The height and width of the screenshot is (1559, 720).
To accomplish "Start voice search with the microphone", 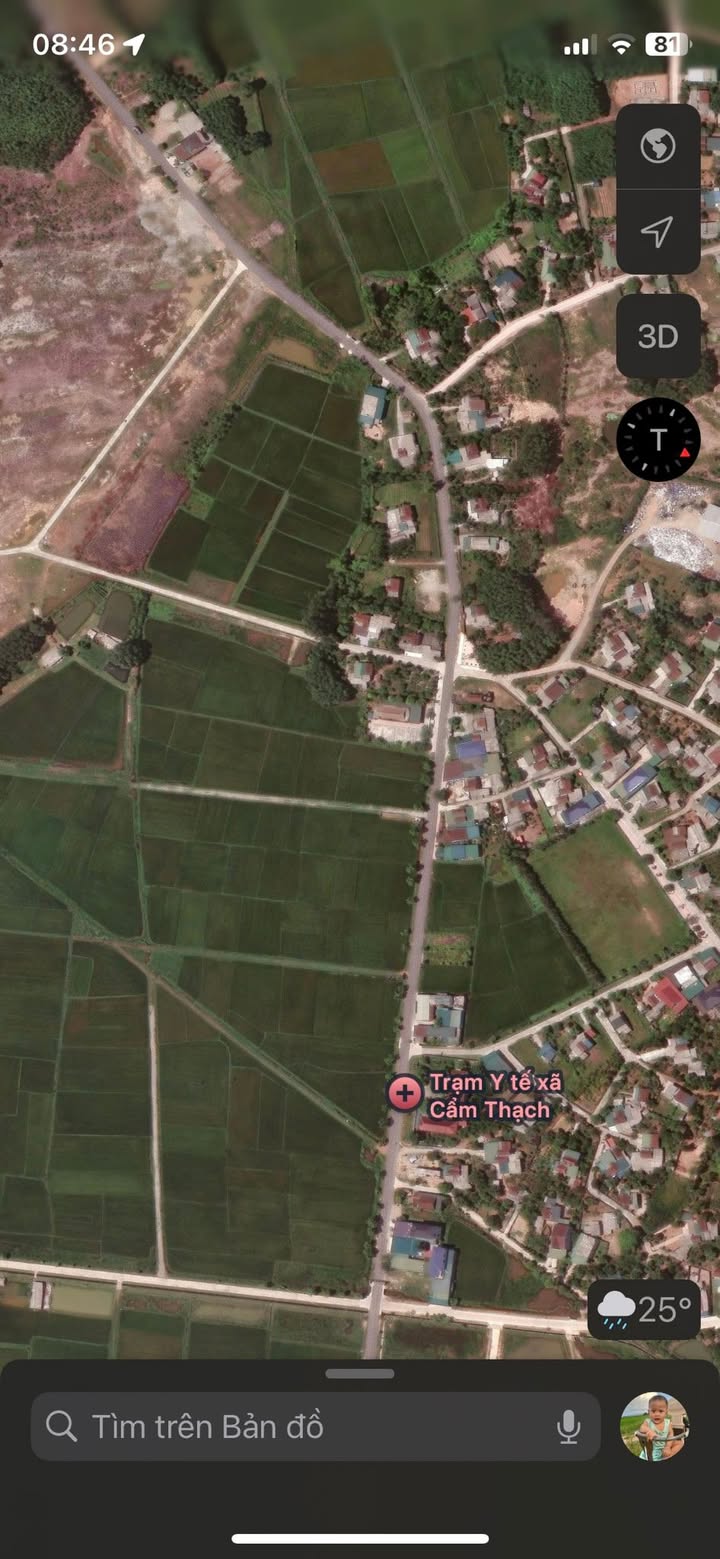I will coord(568,1427).
